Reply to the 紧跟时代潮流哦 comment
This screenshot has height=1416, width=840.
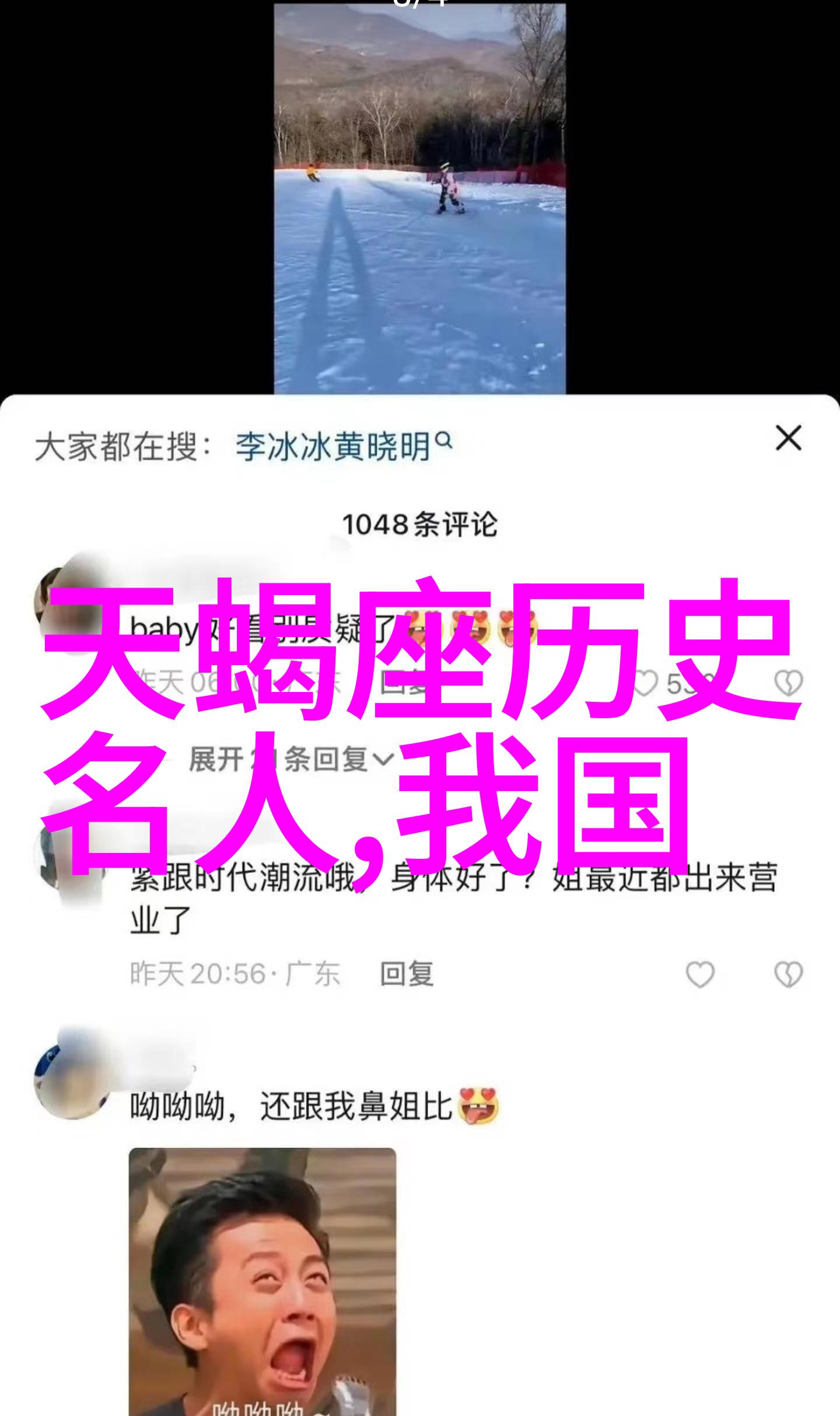click(x=407, y=974)
